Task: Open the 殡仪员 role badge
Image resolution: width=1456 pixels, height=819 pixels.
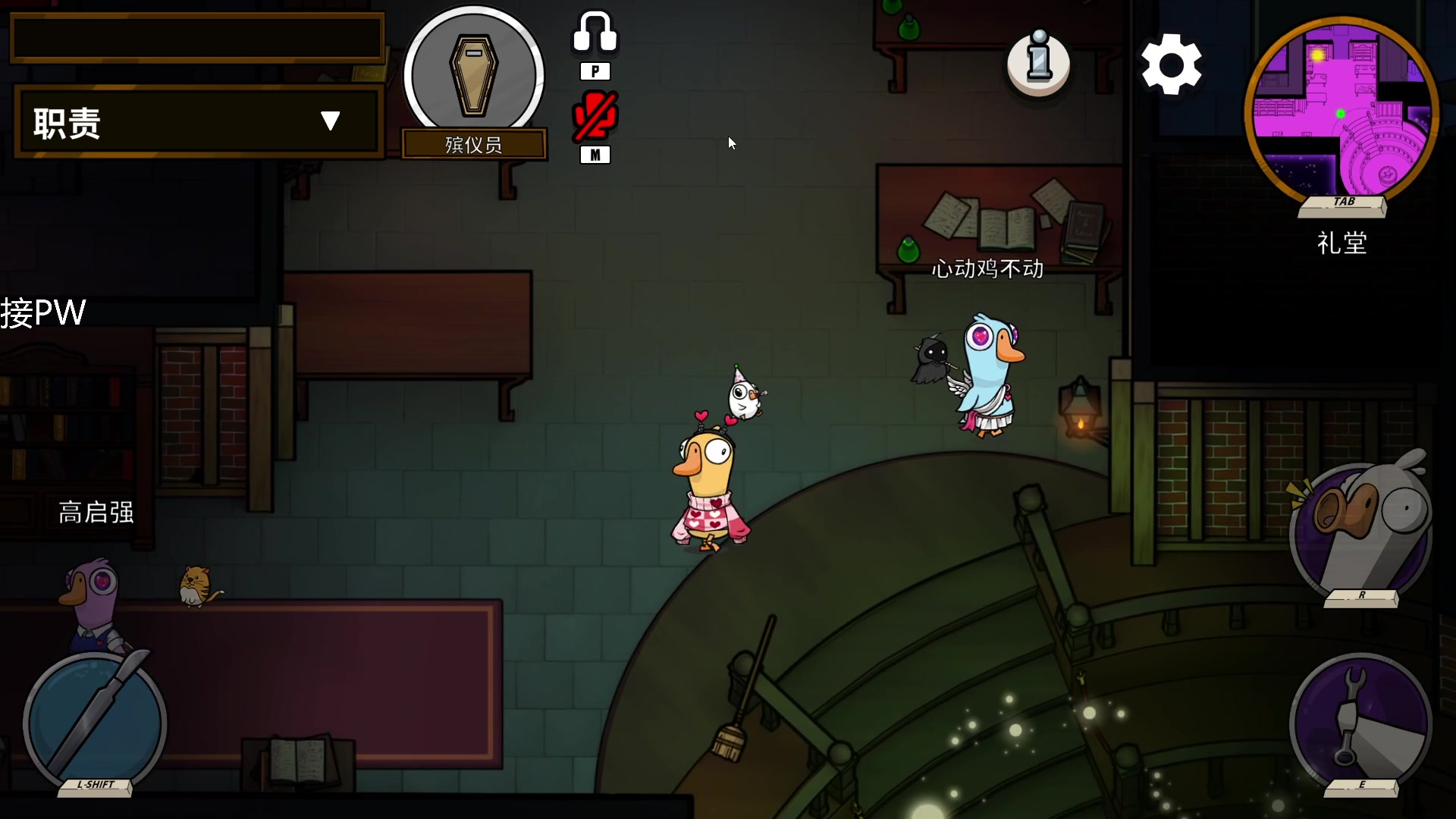Action: click(x=474, y=80)
